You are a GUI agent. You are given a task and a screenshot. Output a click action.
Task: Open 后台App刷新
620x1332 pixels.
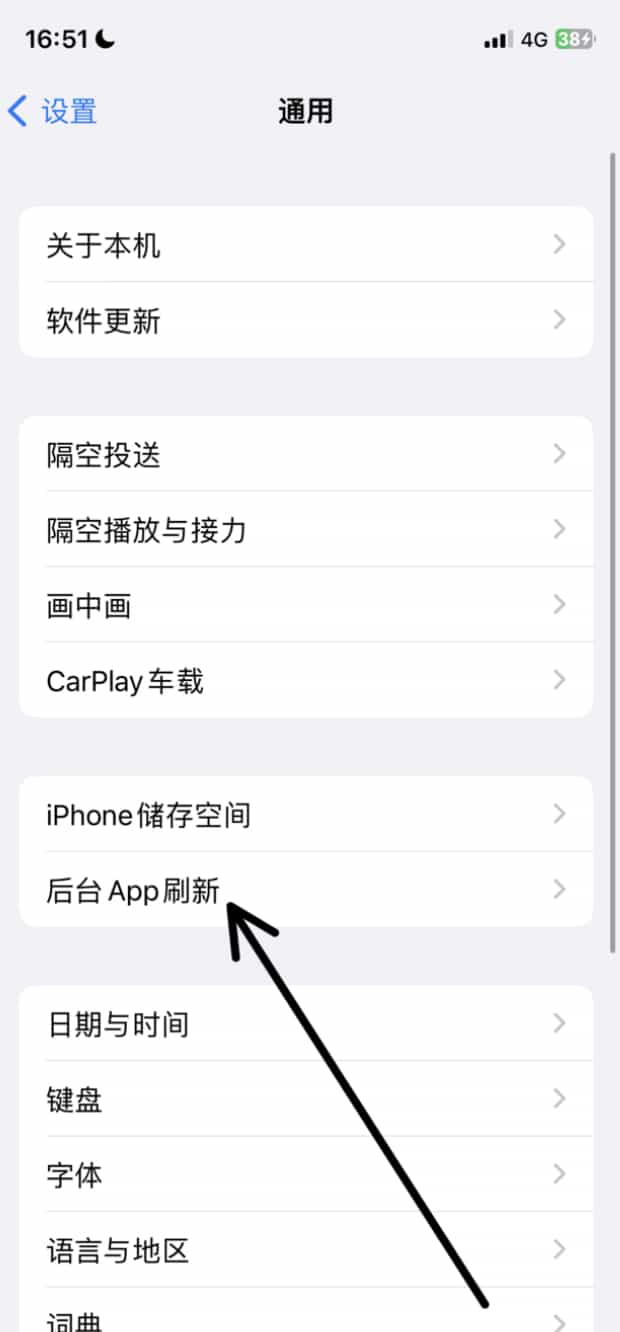pos(306,889)
